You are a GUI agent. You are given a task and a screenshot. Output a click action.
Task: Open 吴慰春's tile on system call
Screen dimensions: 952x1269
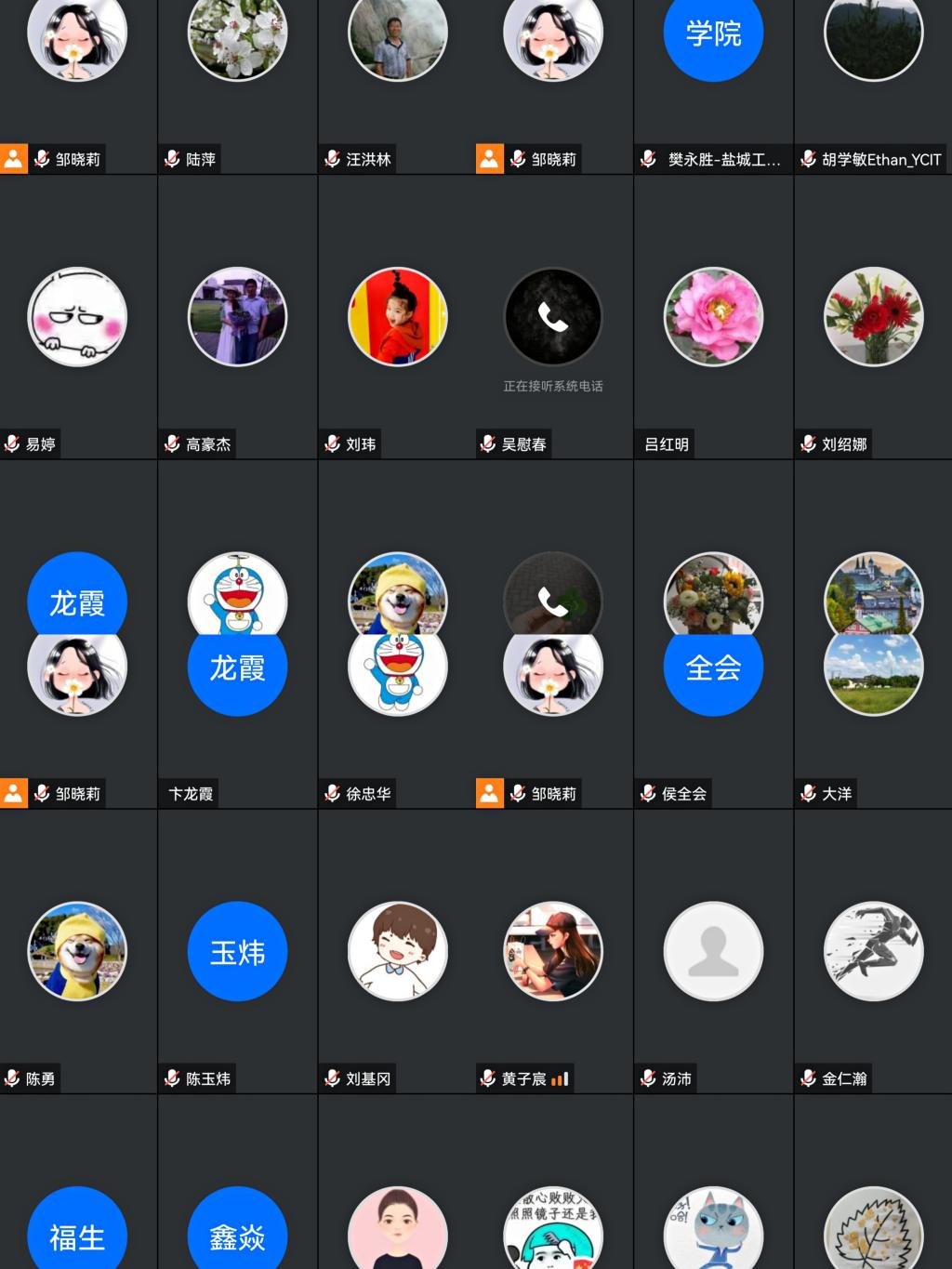[553, 317]
